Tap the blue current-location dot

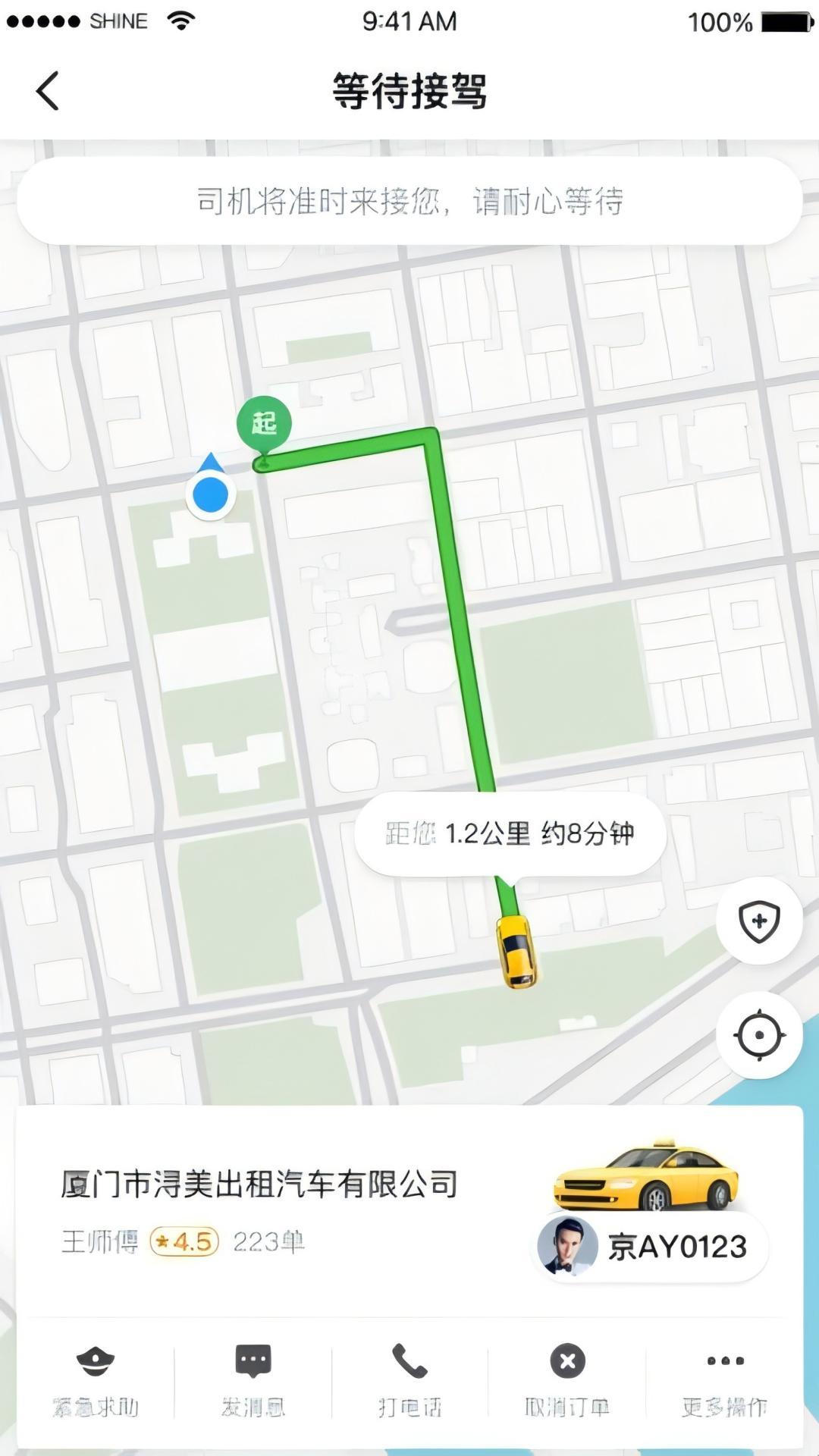pos(211,494)
